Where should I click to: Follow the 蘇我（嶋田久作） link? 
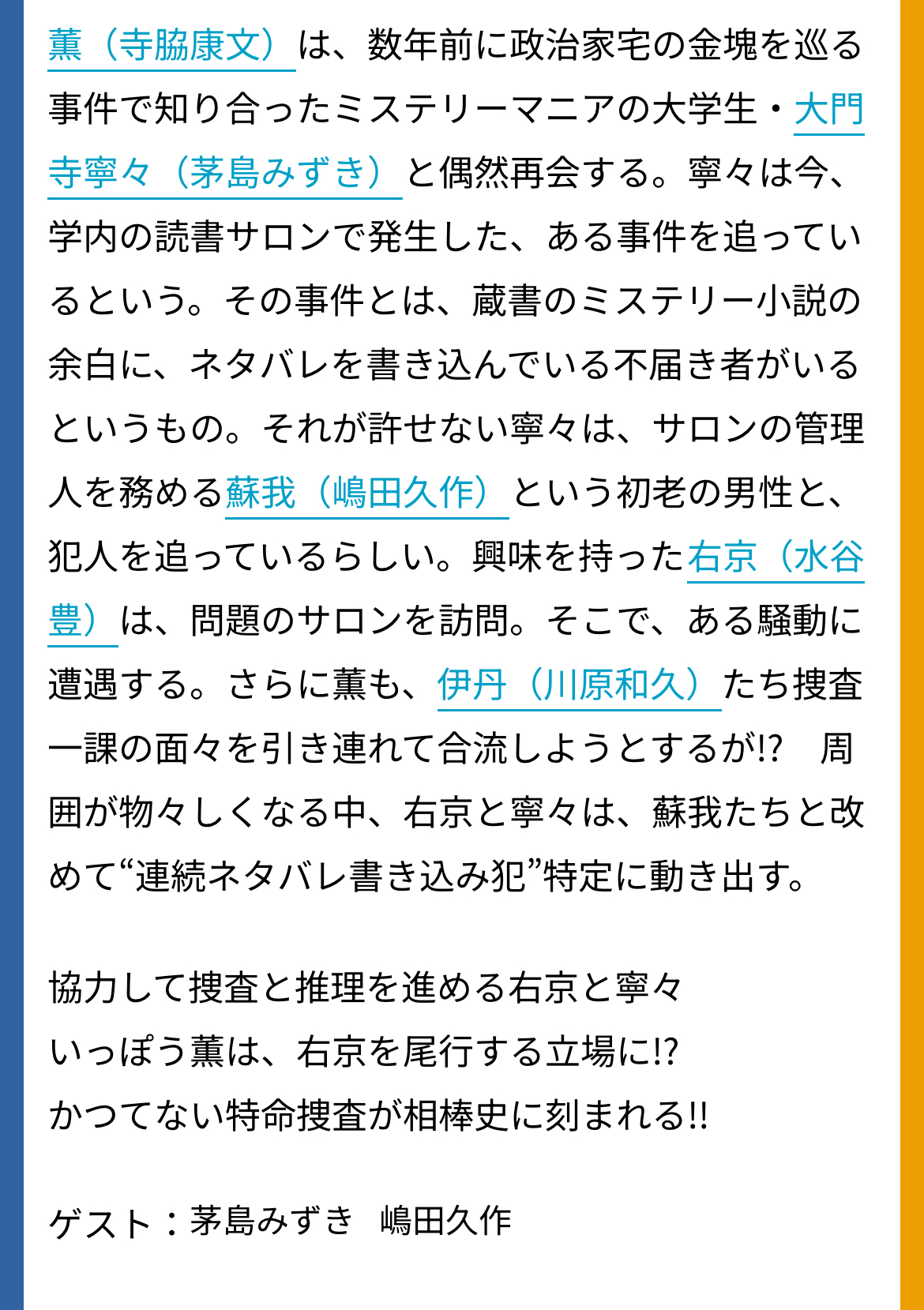pos(366,494)
